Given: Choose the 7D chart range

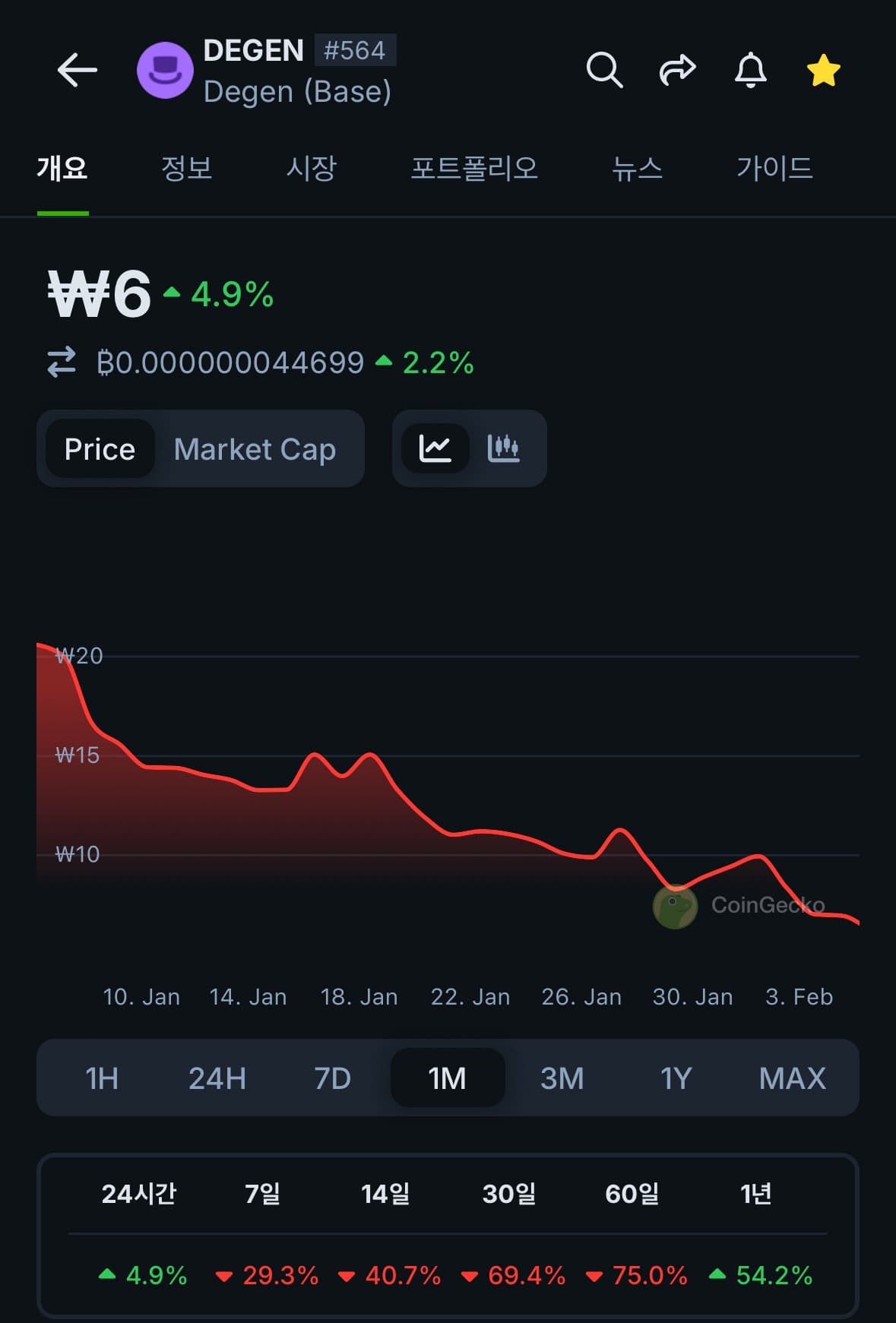Looking at the screenshot, I should tap(332, 1078).
